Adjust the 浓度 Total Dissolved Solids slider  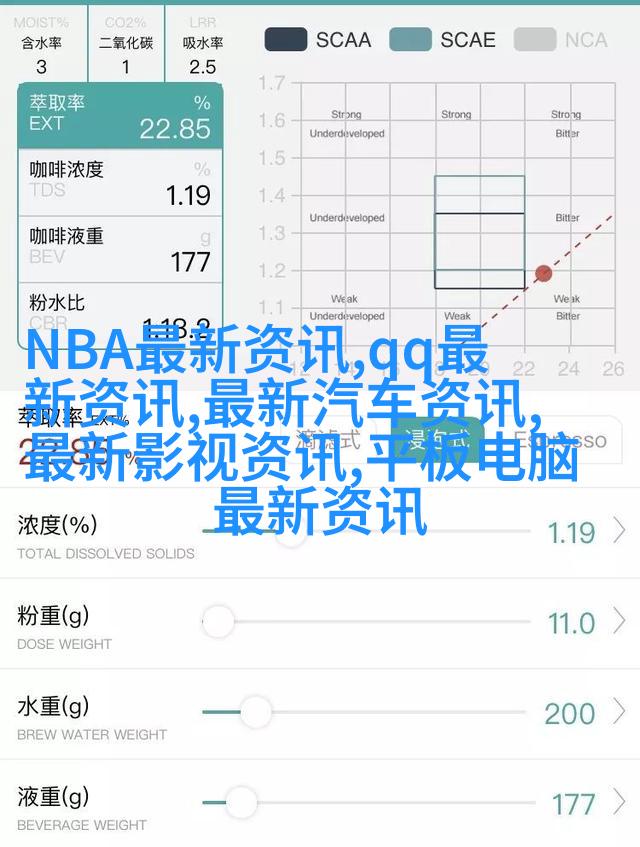click(291, 530)
